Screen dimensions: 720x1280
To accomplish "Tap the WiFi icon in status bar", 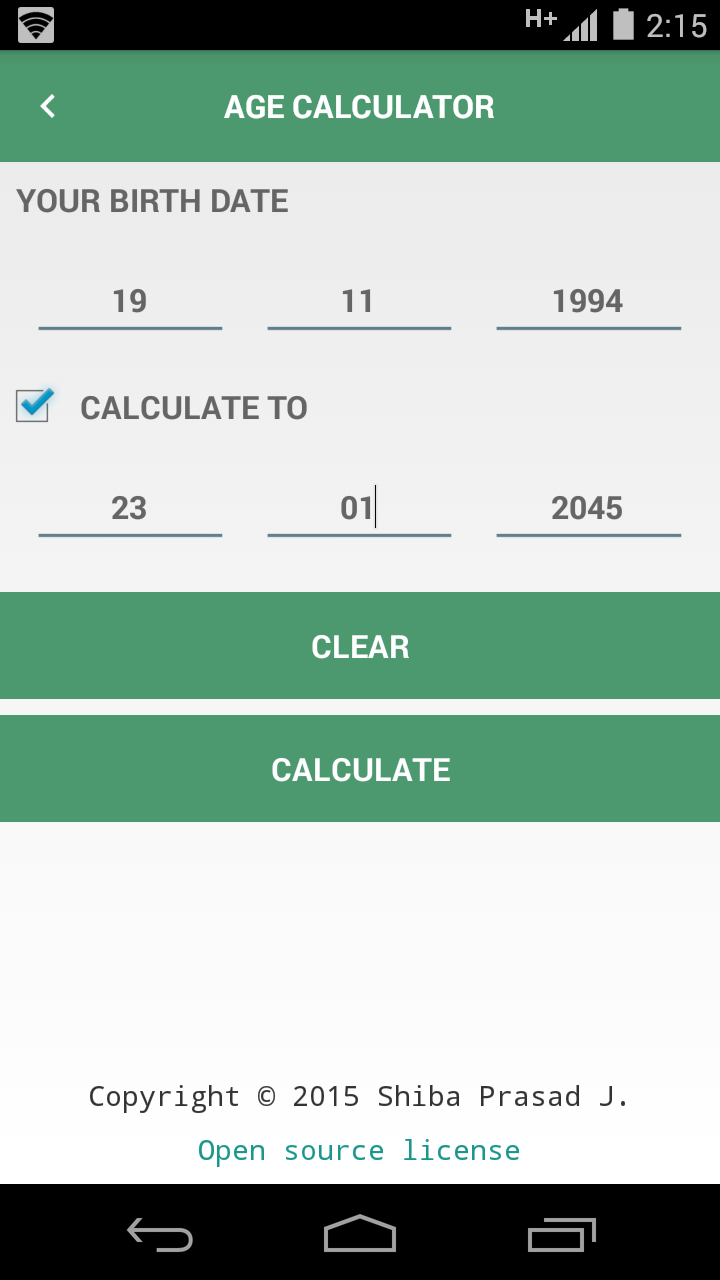I will (x=35, y=26).
